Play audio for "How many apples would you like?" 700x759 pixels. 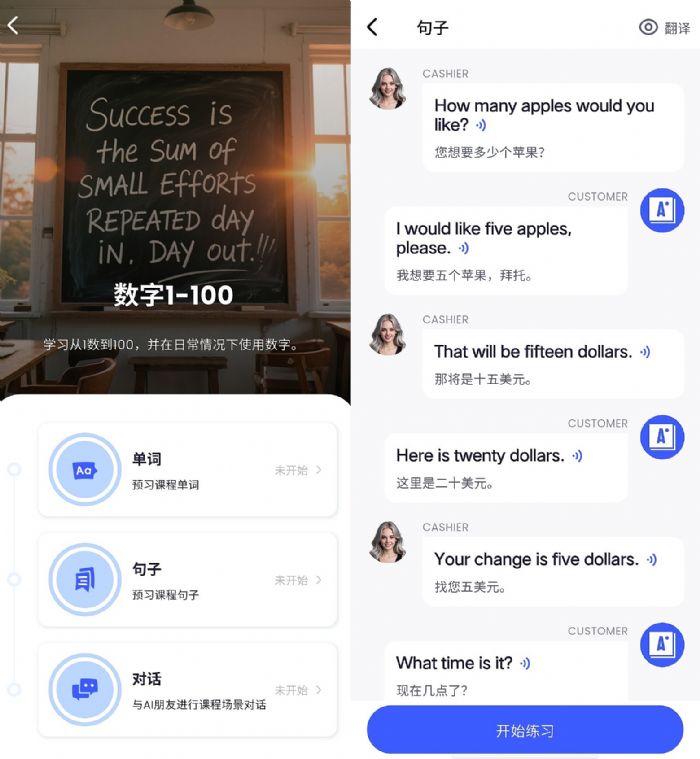tap(481, 125)
